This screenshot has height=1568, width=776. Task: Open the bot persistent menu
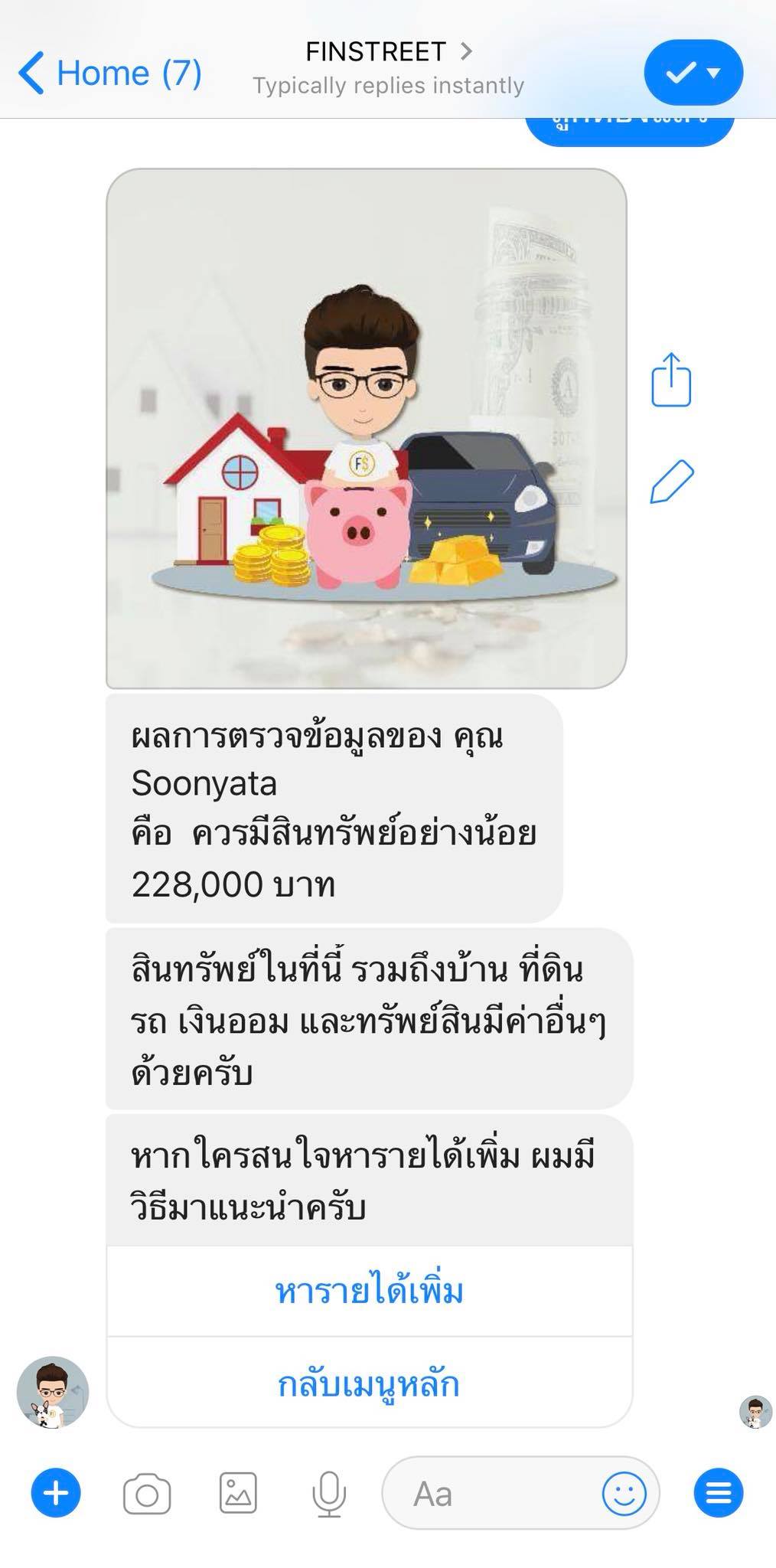point(718,1494)
